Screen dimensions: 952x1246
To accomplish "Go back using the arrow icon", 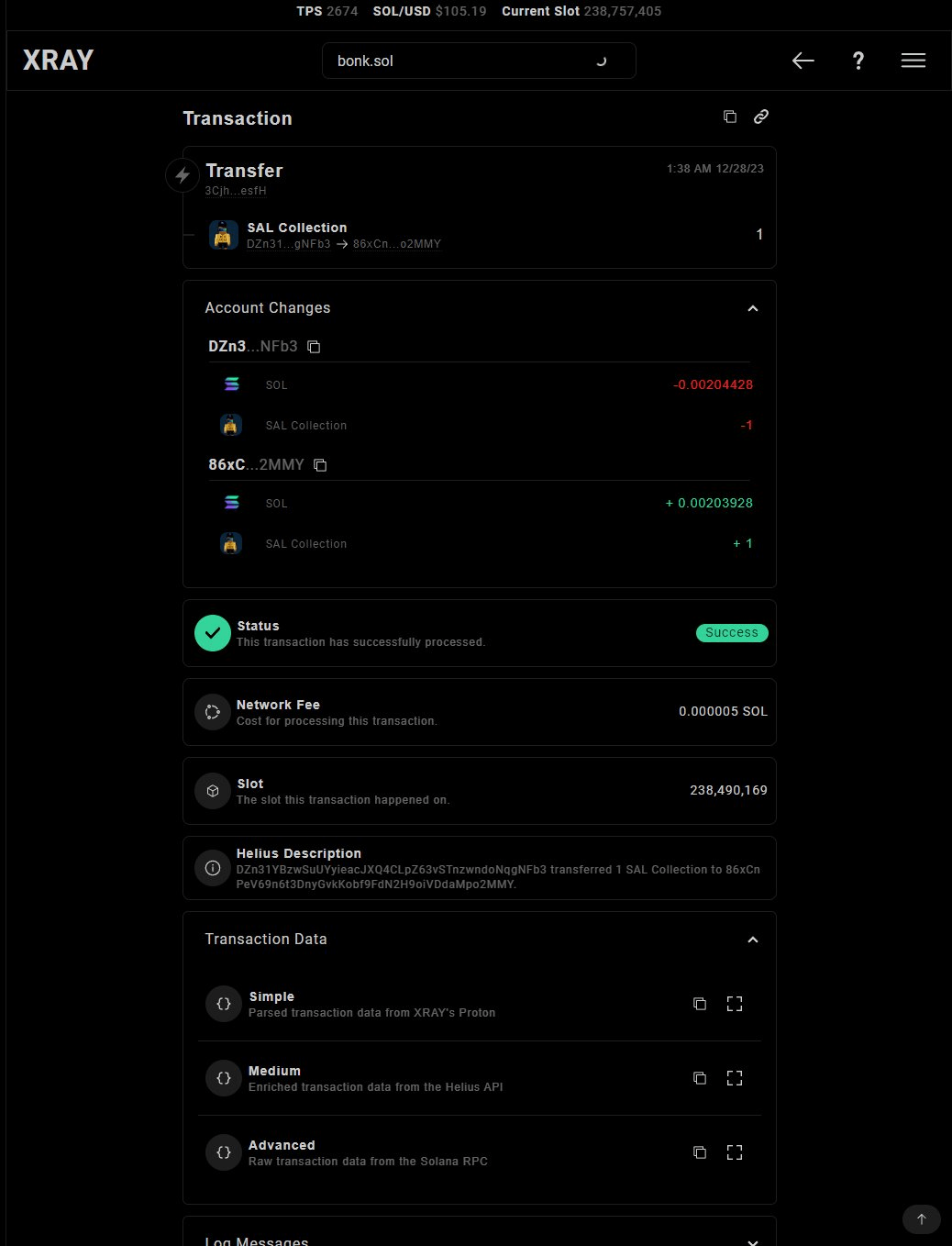I will pyautogui.click(x=803, y=61).
